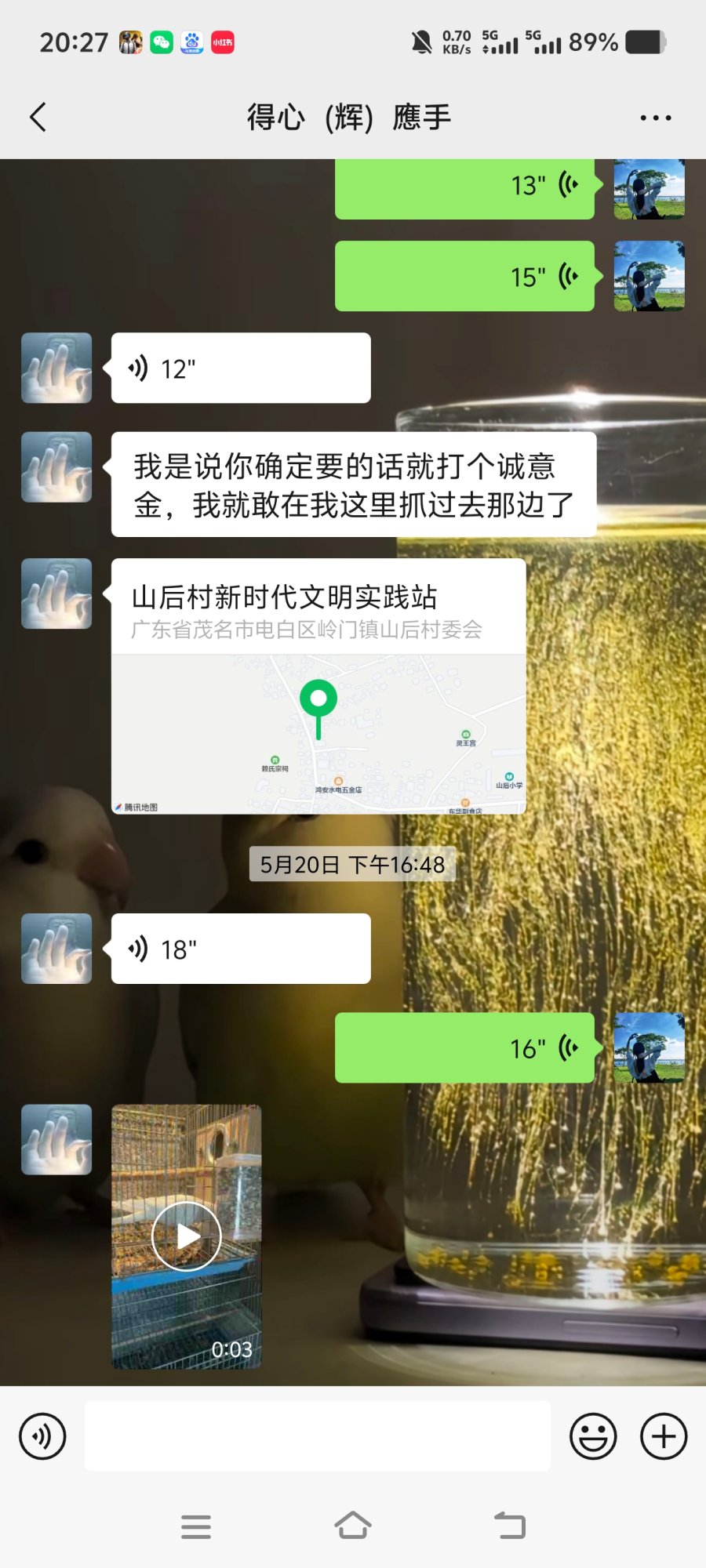Screen dimensions: 706x1568
Task: Open recent apps from navigation bar
Action: click(196, 1526)
